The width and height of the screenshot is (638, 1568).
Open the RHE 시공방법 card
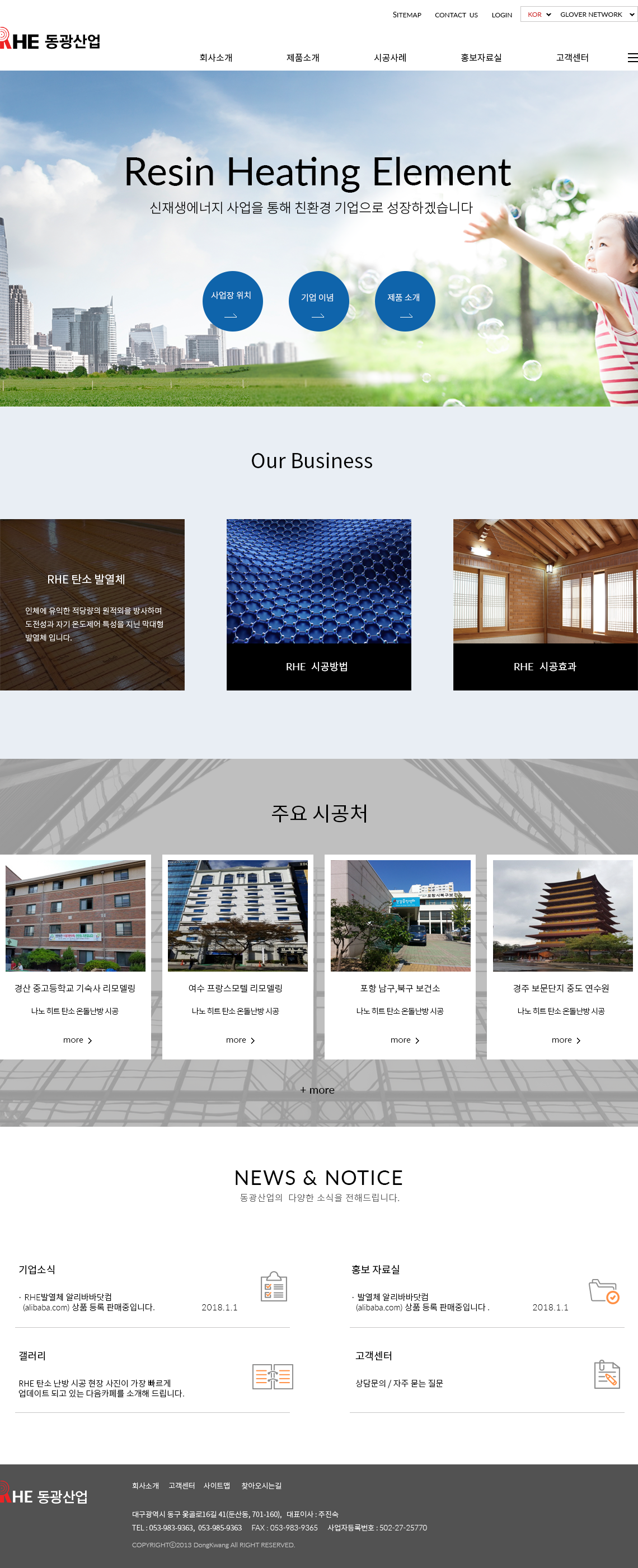[318, 666]
